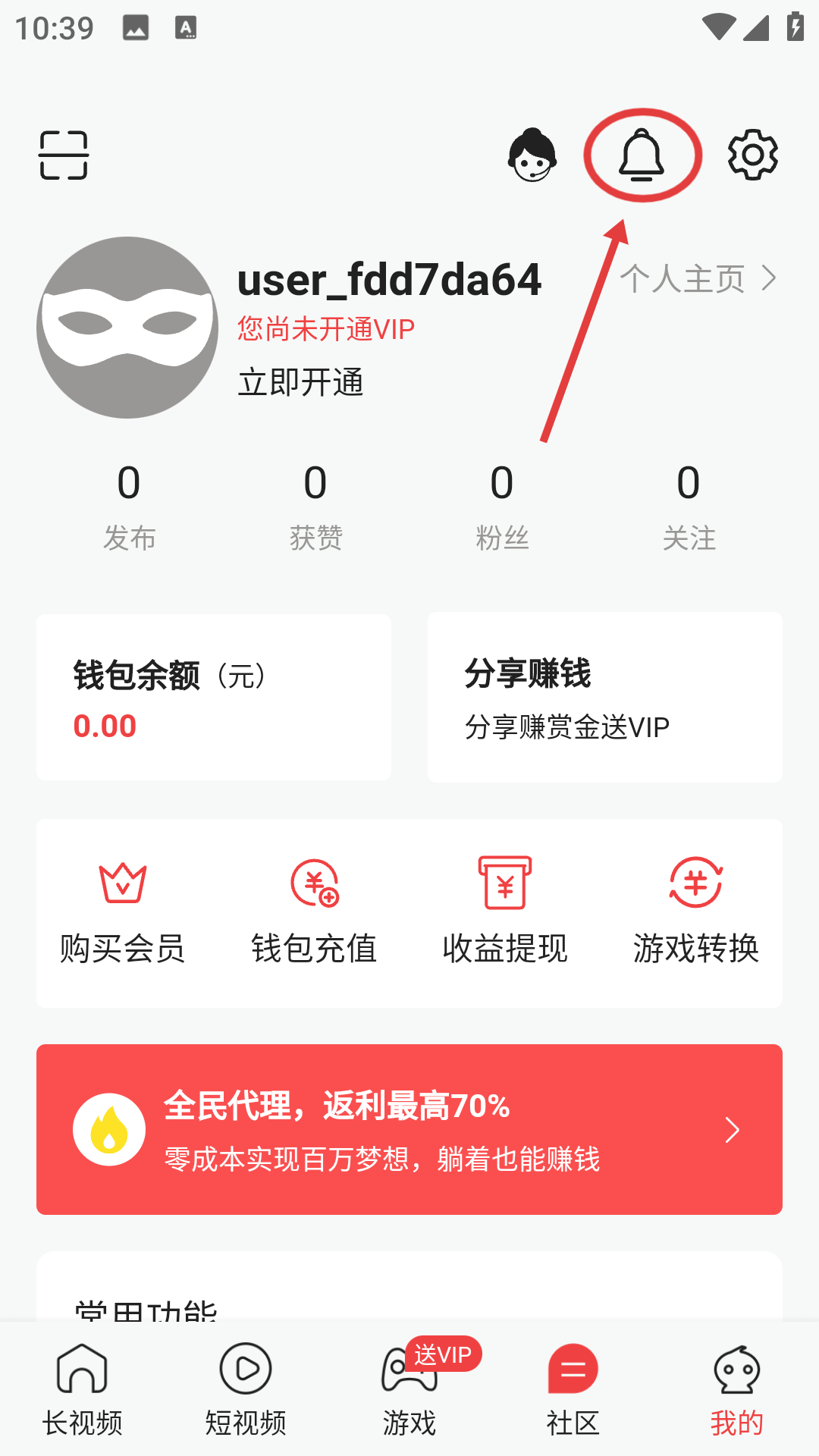819x1456 pixels.
Task: Click the customer service headset icon
Action: pos(533,154)
